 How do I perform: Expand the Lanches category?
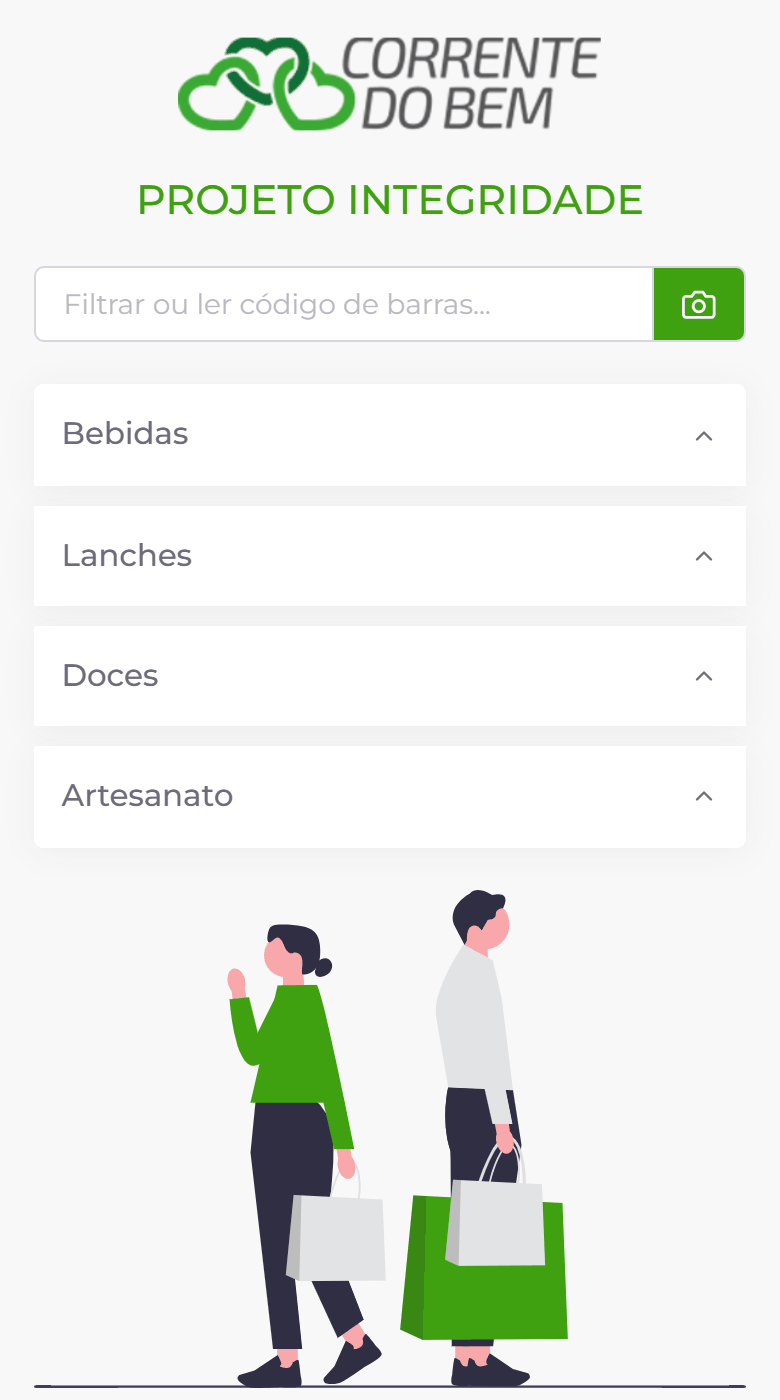click(390, 556)
